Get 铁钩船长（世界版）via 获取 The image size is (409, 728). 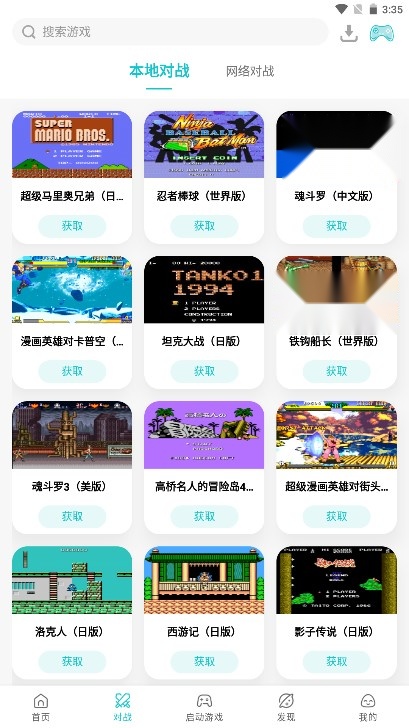[337, 371]
